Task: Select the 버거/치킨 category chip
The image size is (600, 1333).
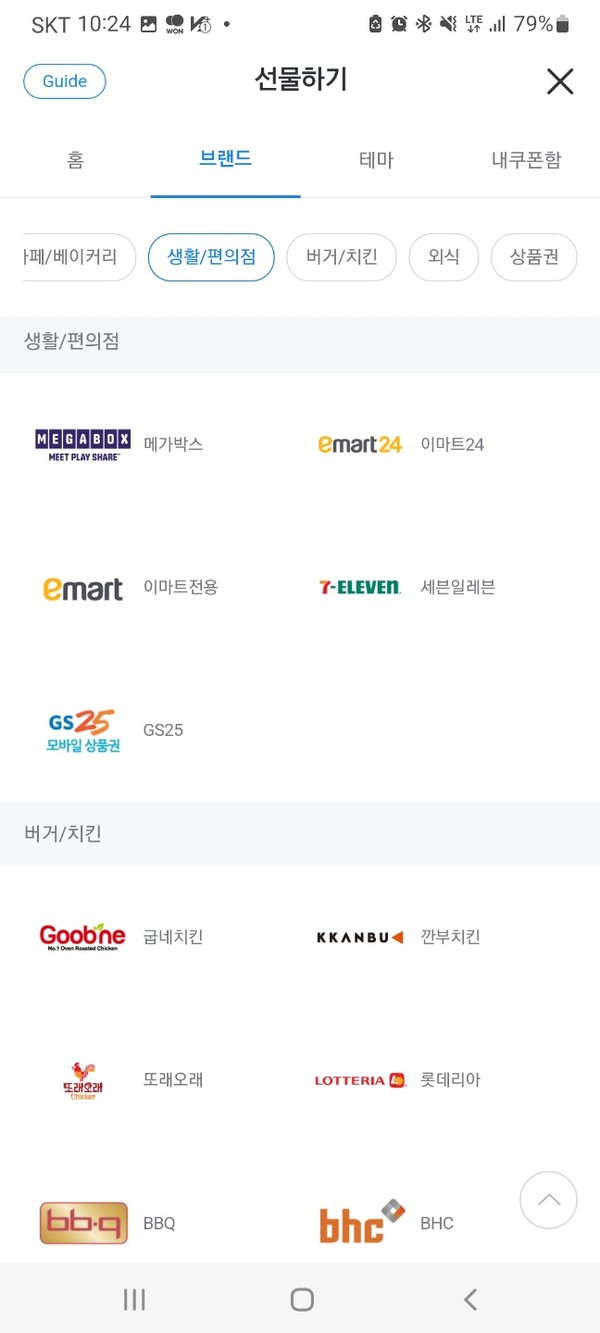Action: [x=341, y=257]
